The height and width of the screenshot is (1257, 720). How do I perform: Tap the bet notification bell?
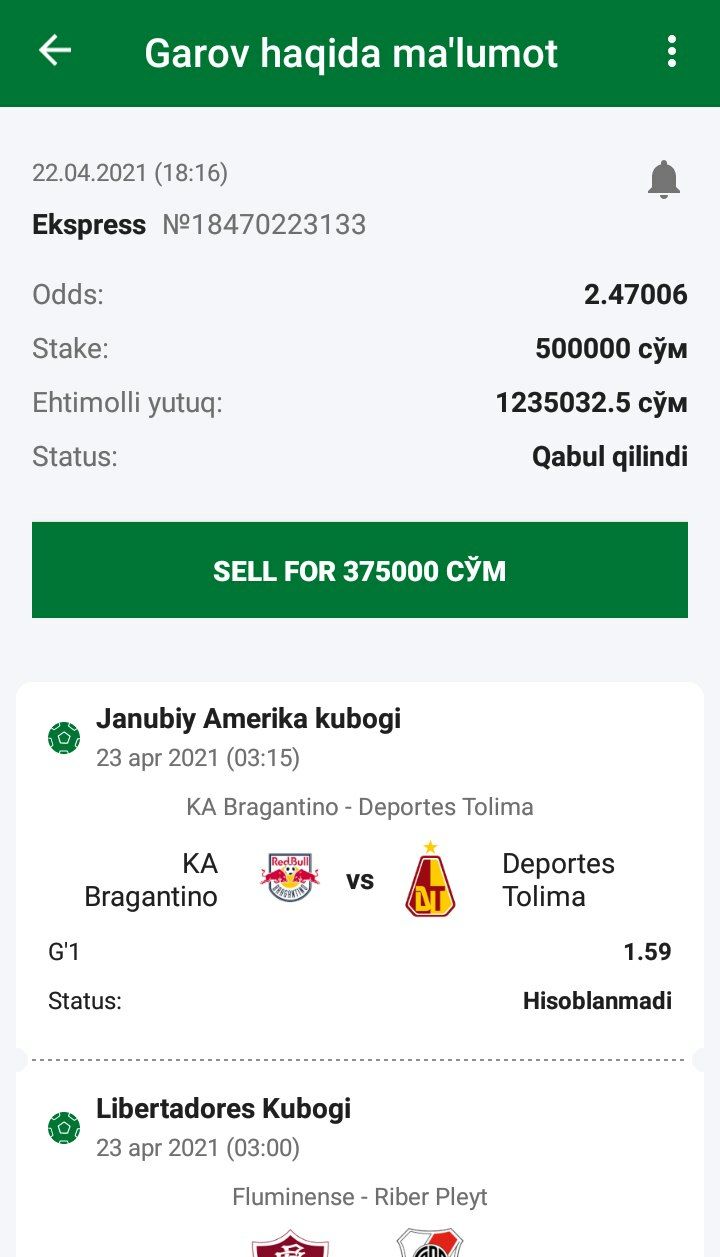click(664, 180)
